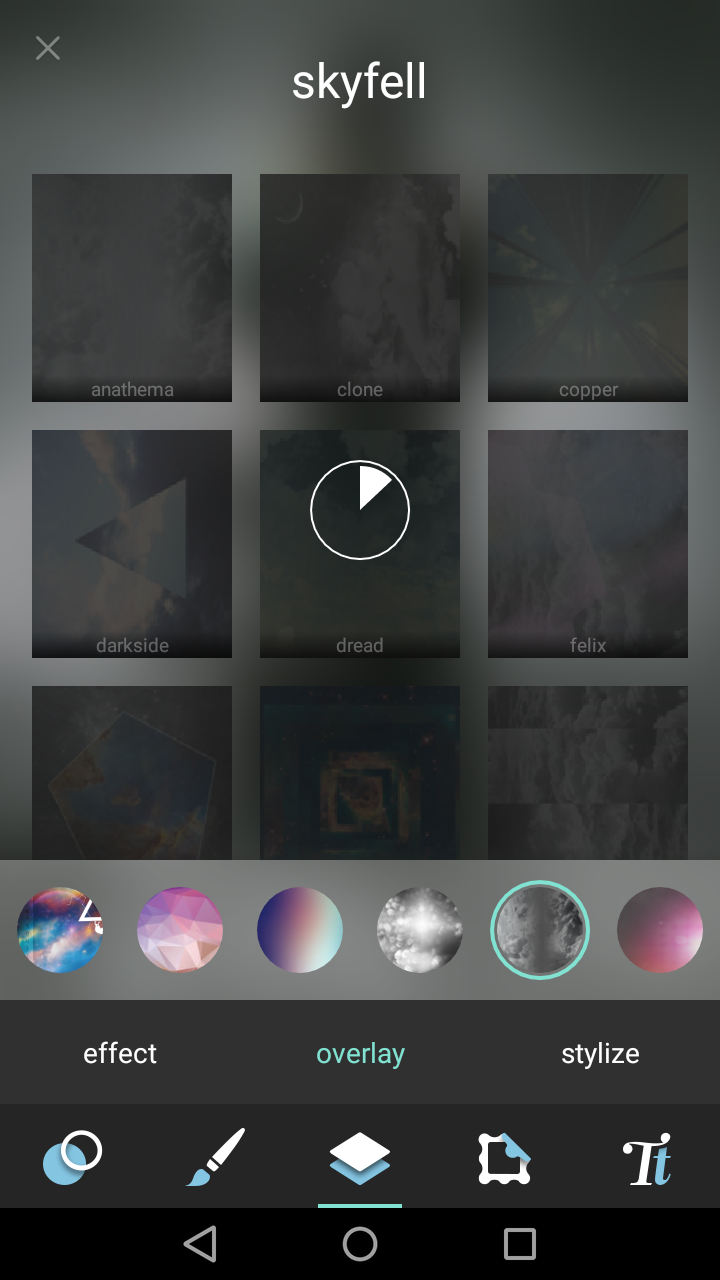Image resolution: width=720 pixels, height=1280 pixels.
Task: Open the galaxy nebula overlay pack
Action: point(60,930)
